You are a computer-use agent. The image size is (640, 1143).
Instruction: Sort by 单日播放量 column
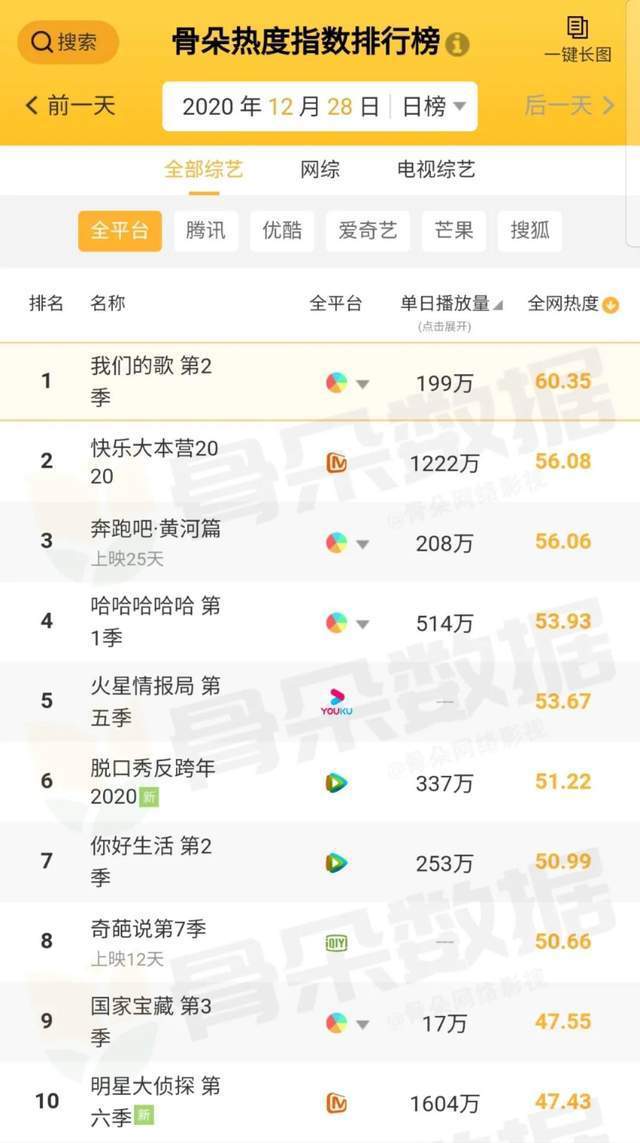(x=451, y=304)
